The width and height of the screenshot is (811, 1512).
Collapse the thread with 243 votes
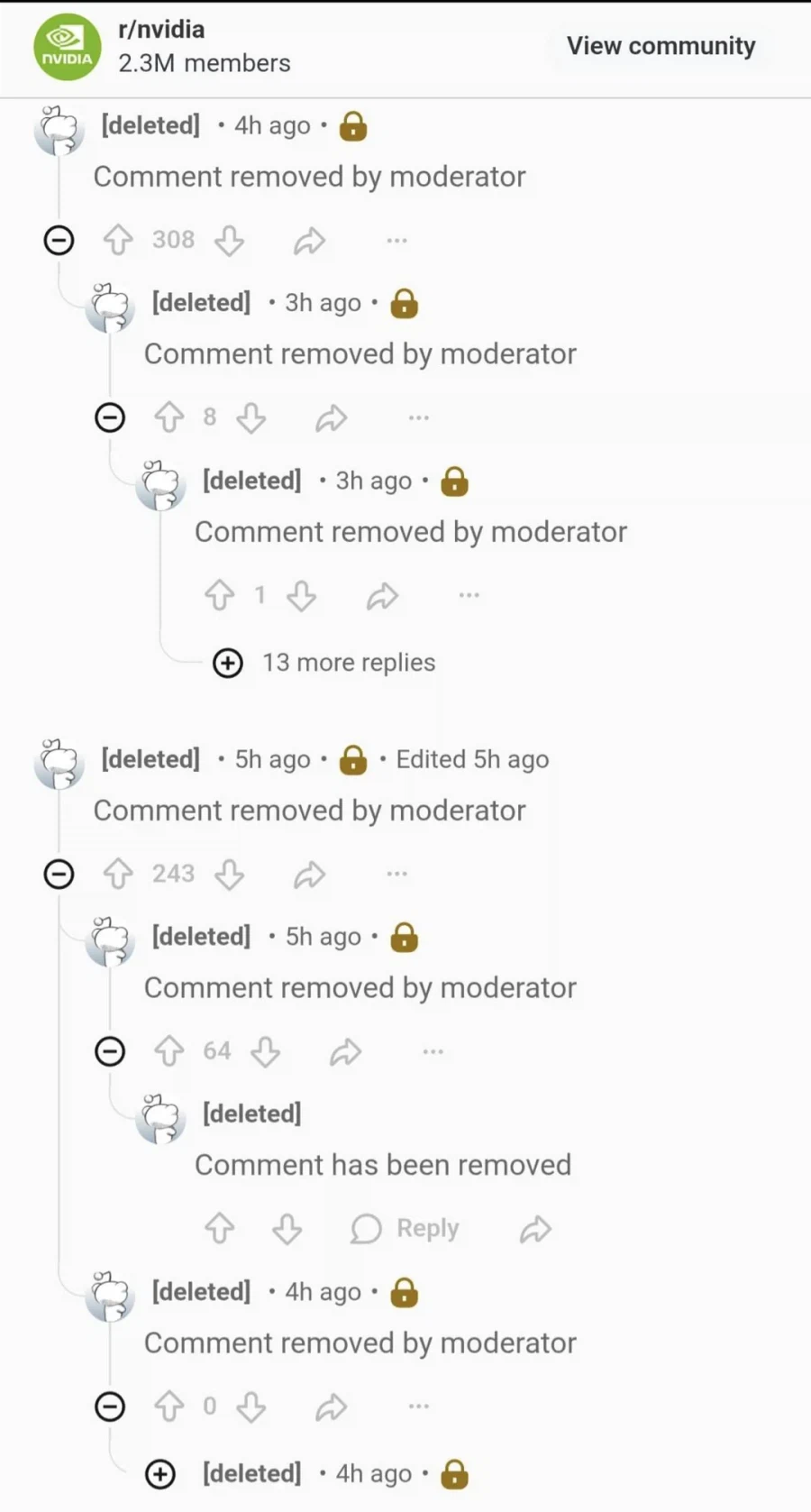(x=59, y=874)
